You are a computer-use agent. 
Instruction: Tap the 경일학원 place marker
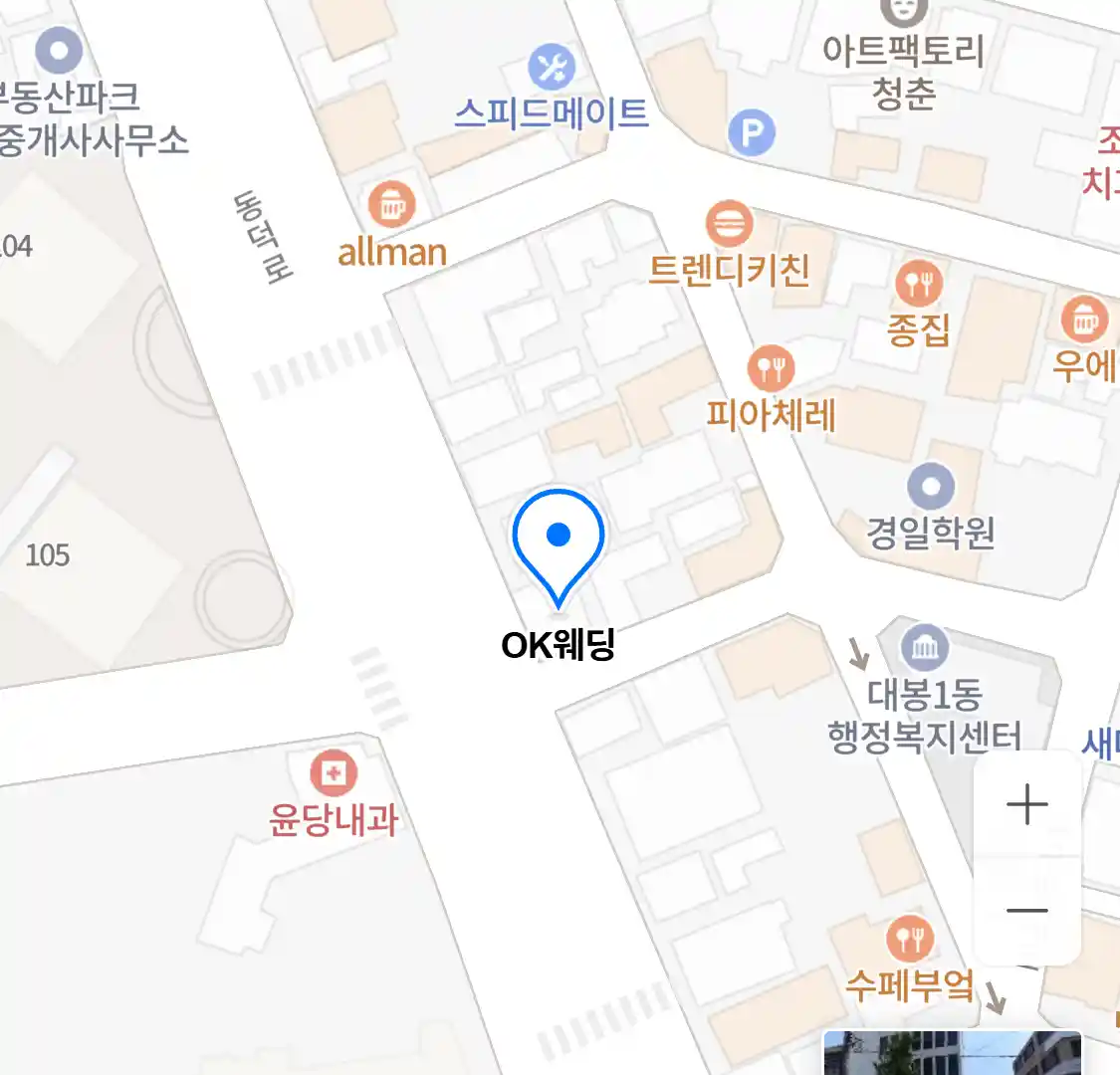pyautogui.click(x=931, y=487)
